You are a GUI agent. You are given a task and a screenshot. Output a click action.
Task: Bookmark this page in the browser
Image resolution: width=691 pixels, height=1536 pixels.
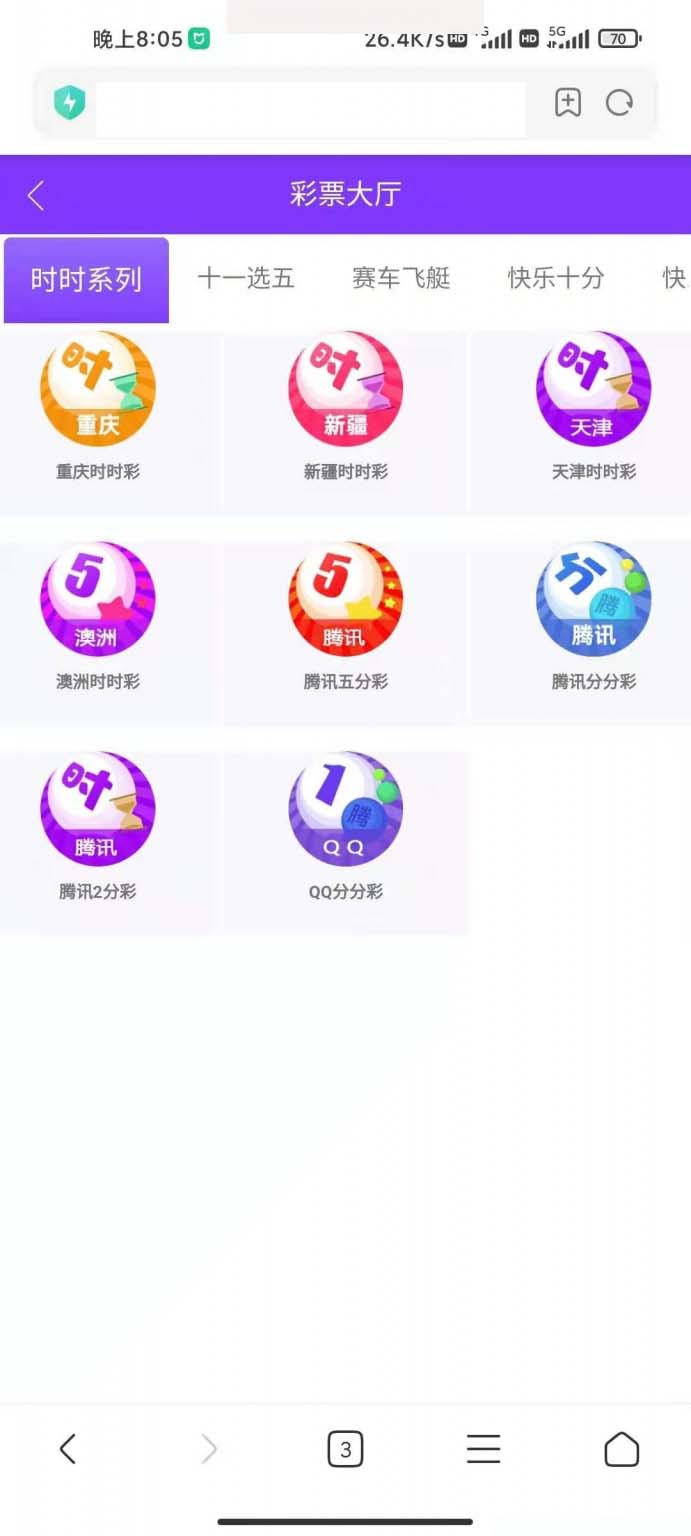tap(568, 103)
